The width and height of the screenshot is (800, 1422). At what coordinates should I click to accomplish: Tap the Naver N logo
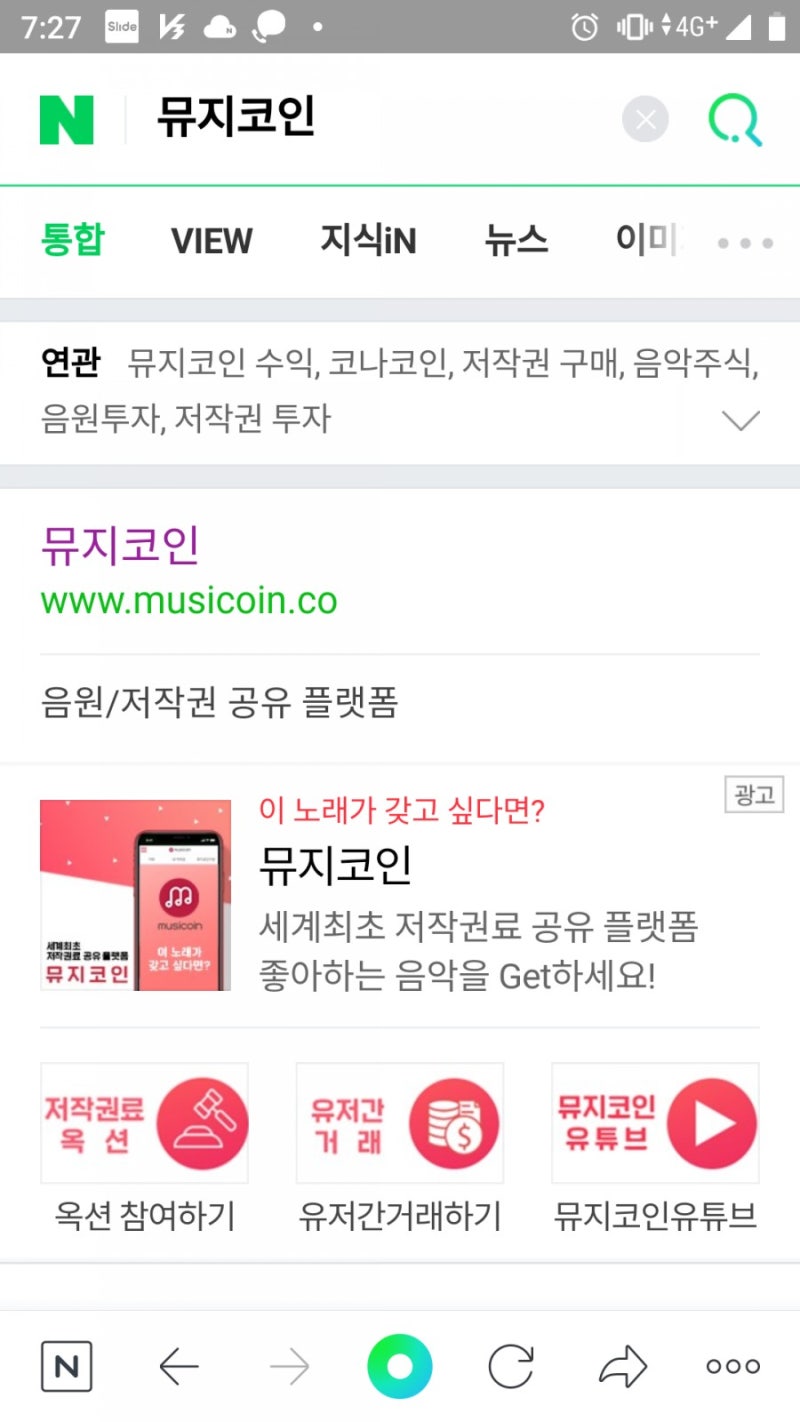point(66,118)
